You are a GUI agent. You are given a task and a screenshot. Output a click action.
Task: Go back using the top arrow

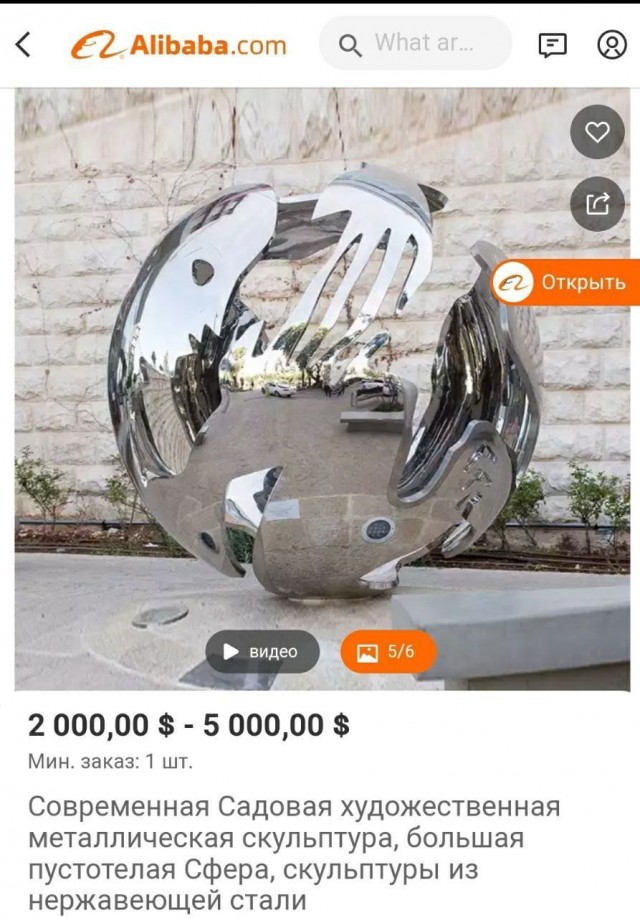tap(23, 44)
